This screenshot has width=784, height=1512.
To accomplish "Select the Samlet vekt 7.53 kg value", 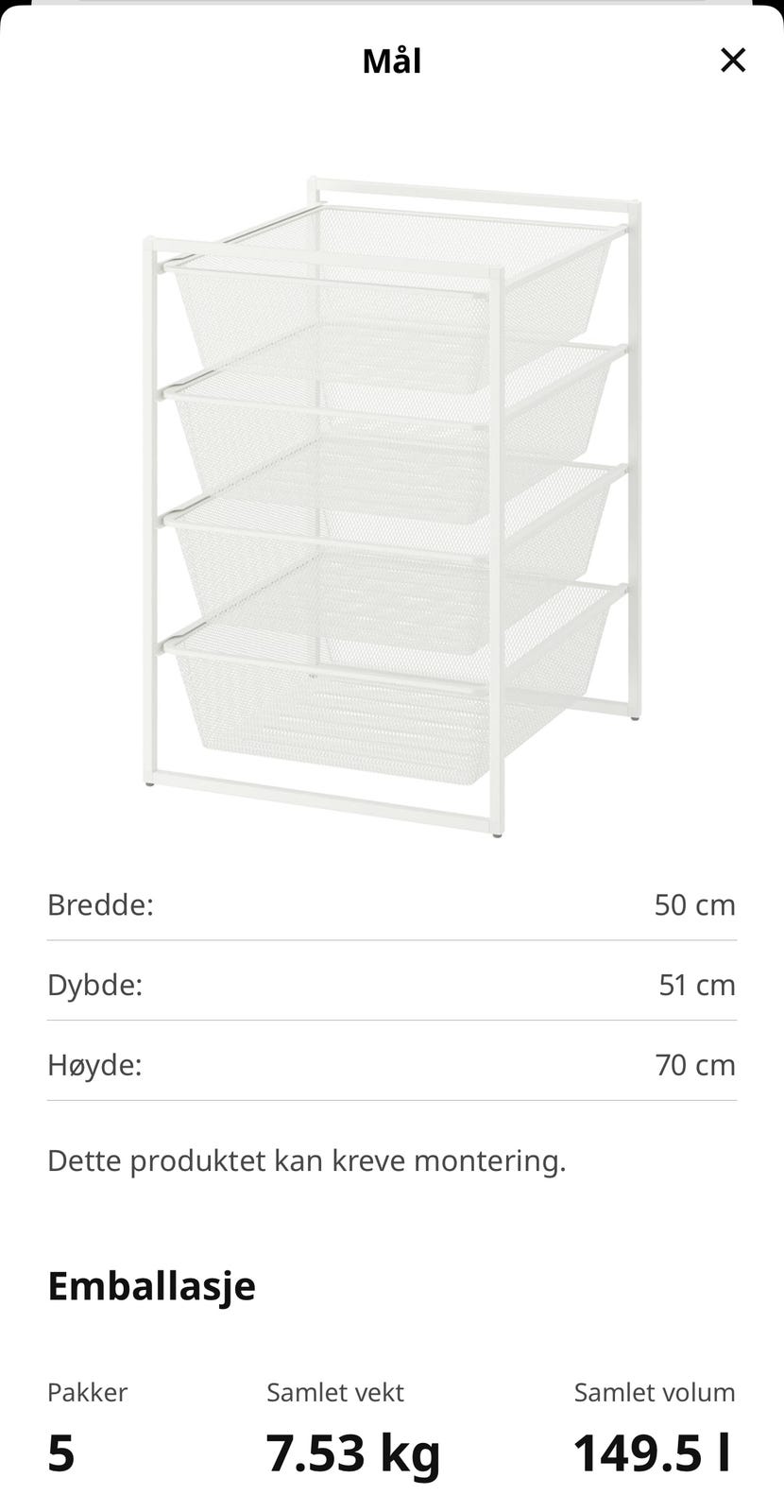I will (x=353, y=1452).
